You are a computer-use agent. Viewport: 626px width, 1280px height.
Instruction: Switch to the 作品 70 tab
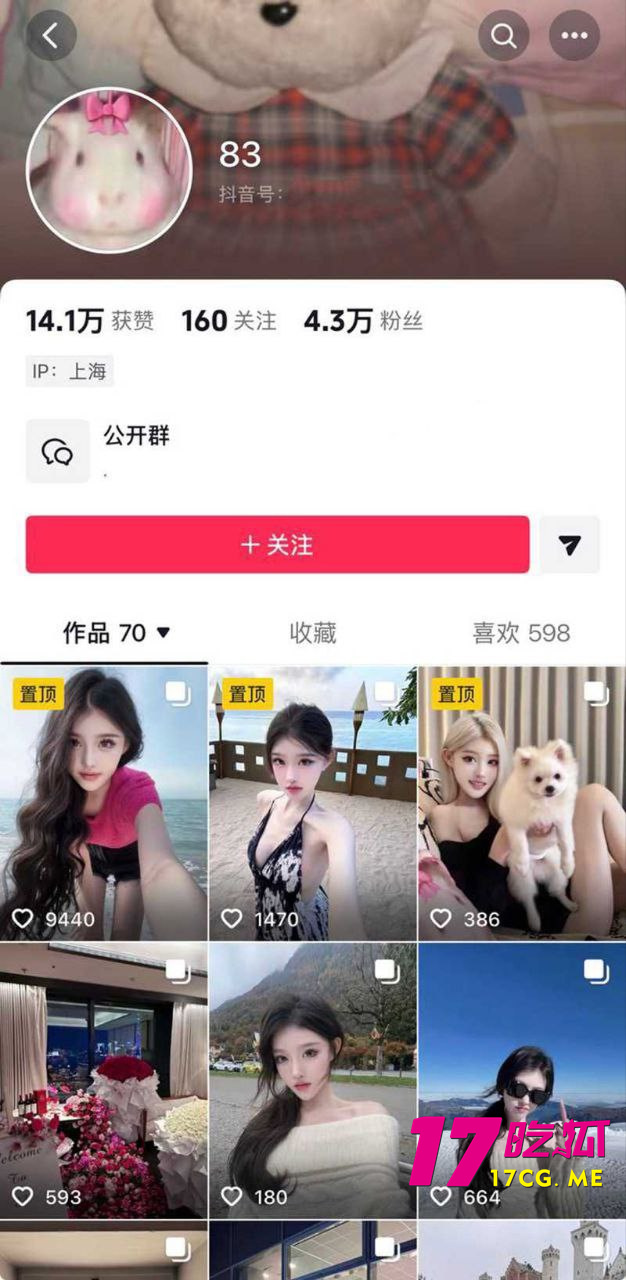coord(116,633)
